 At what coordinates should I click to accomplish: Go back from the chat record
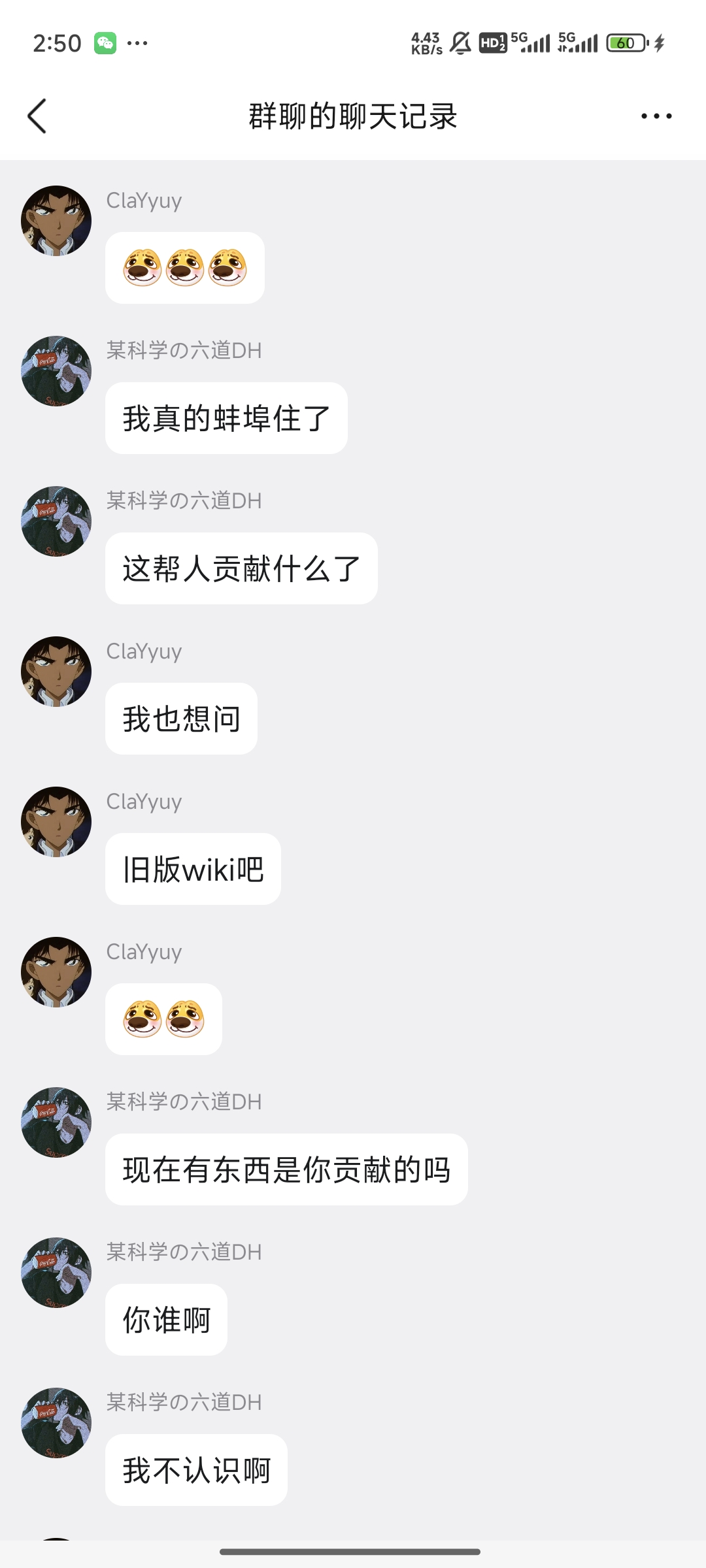point(37,116)
